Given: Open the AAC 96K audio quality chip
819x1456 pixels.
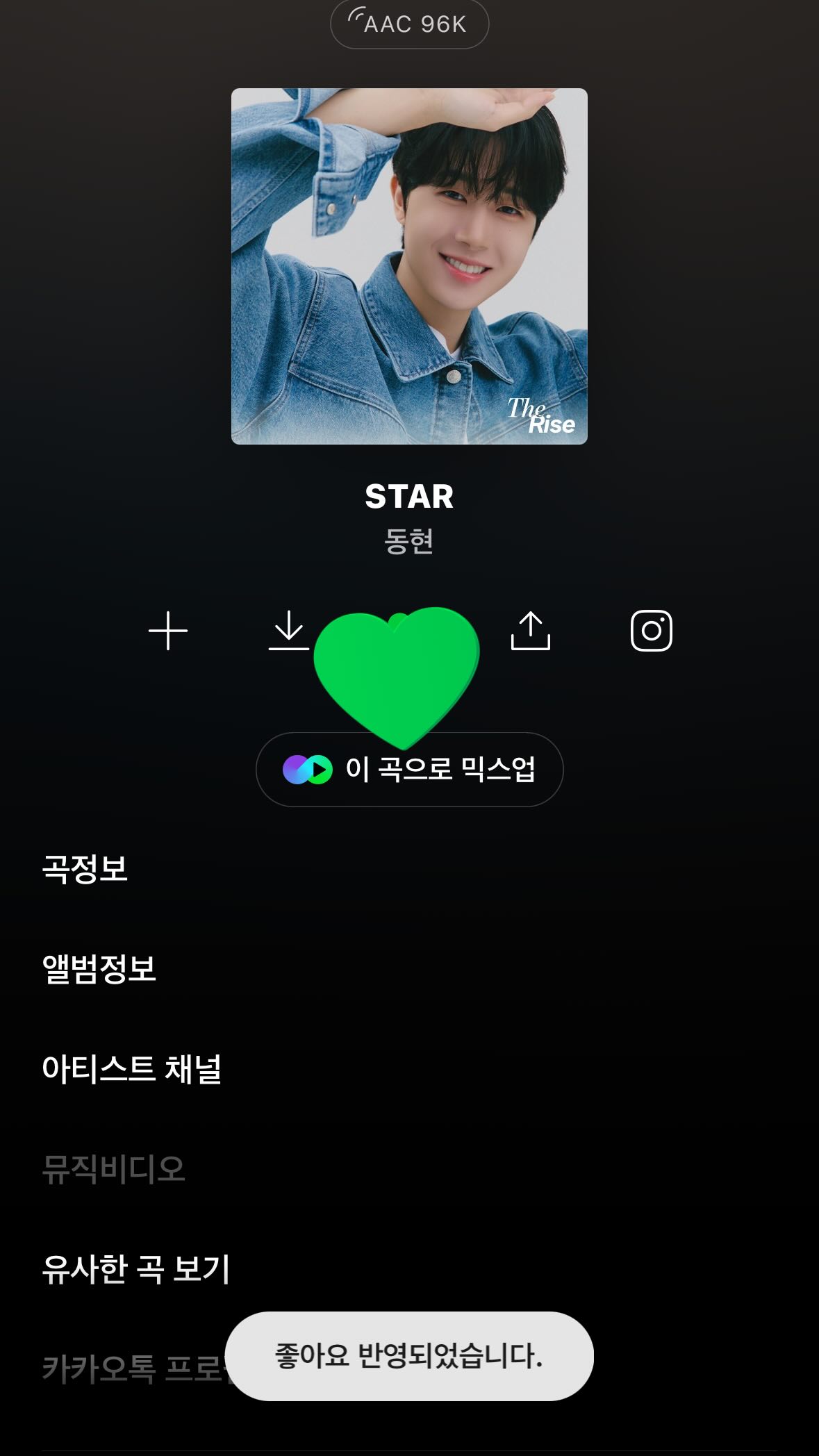Looking at the screenshot, I should pyautogui.click(x=409, y=24).
